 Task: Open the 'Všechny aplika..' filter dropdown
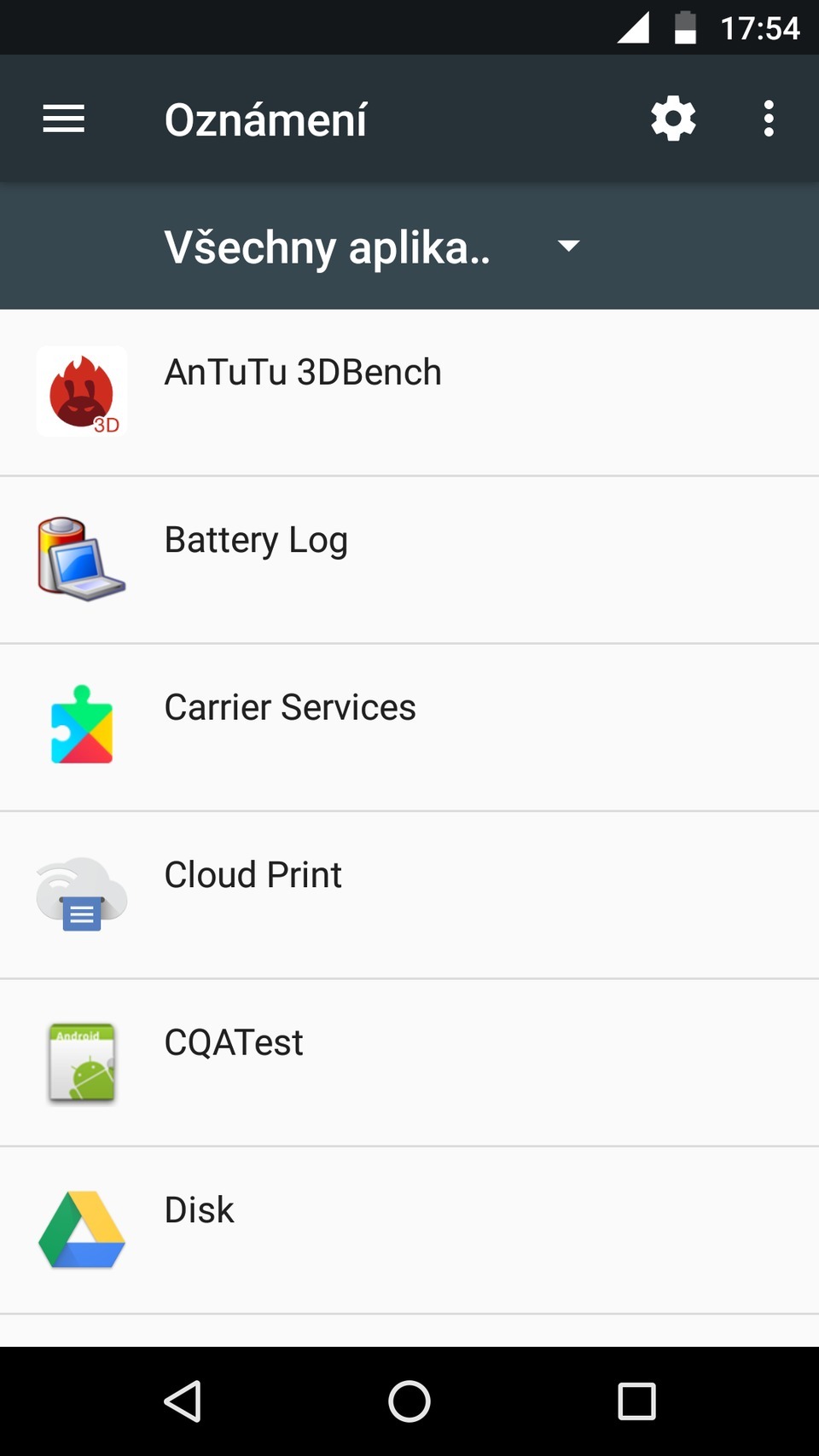tap(328, 247)
